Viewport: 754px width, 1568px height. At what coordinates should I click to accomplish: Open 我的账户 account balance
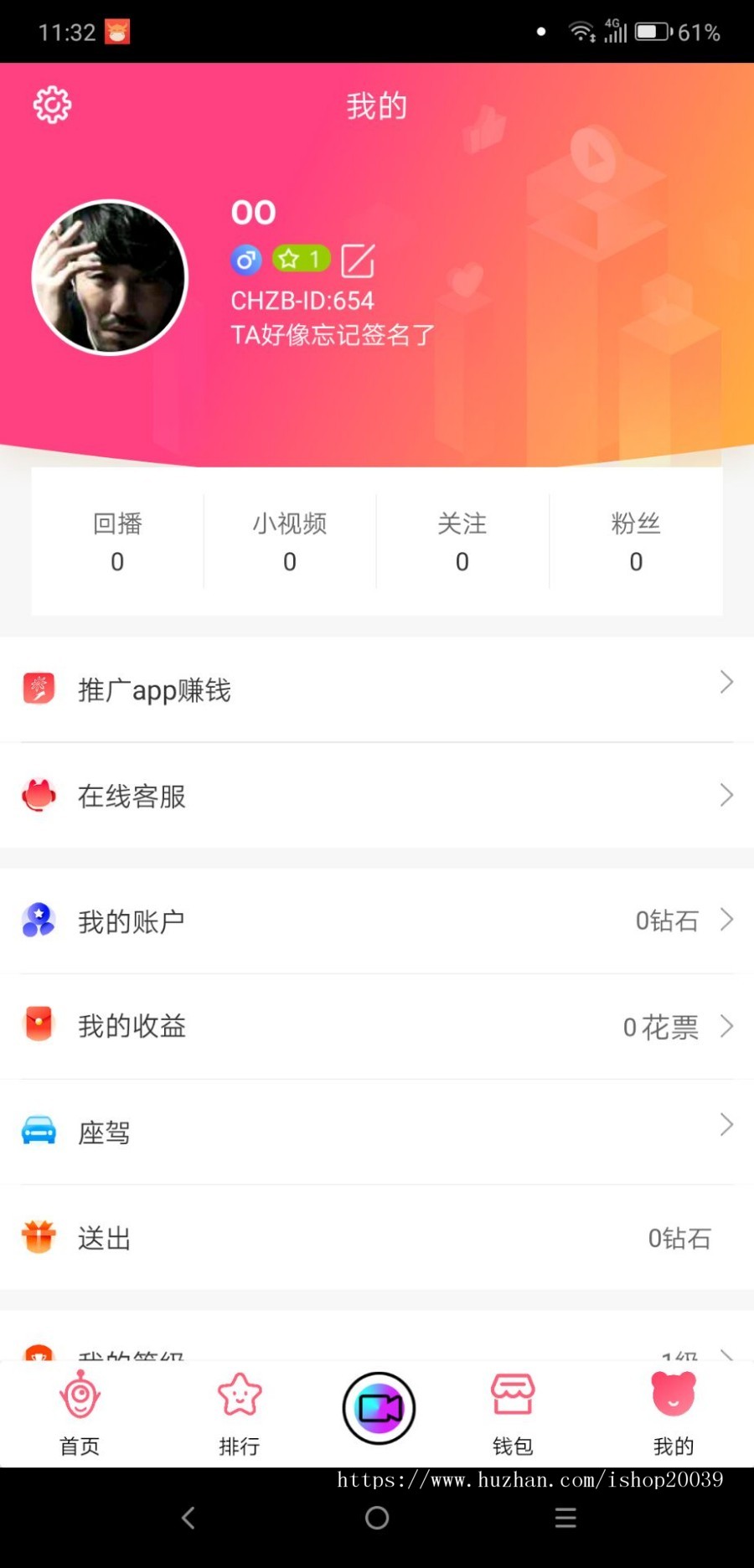[377, 921]
